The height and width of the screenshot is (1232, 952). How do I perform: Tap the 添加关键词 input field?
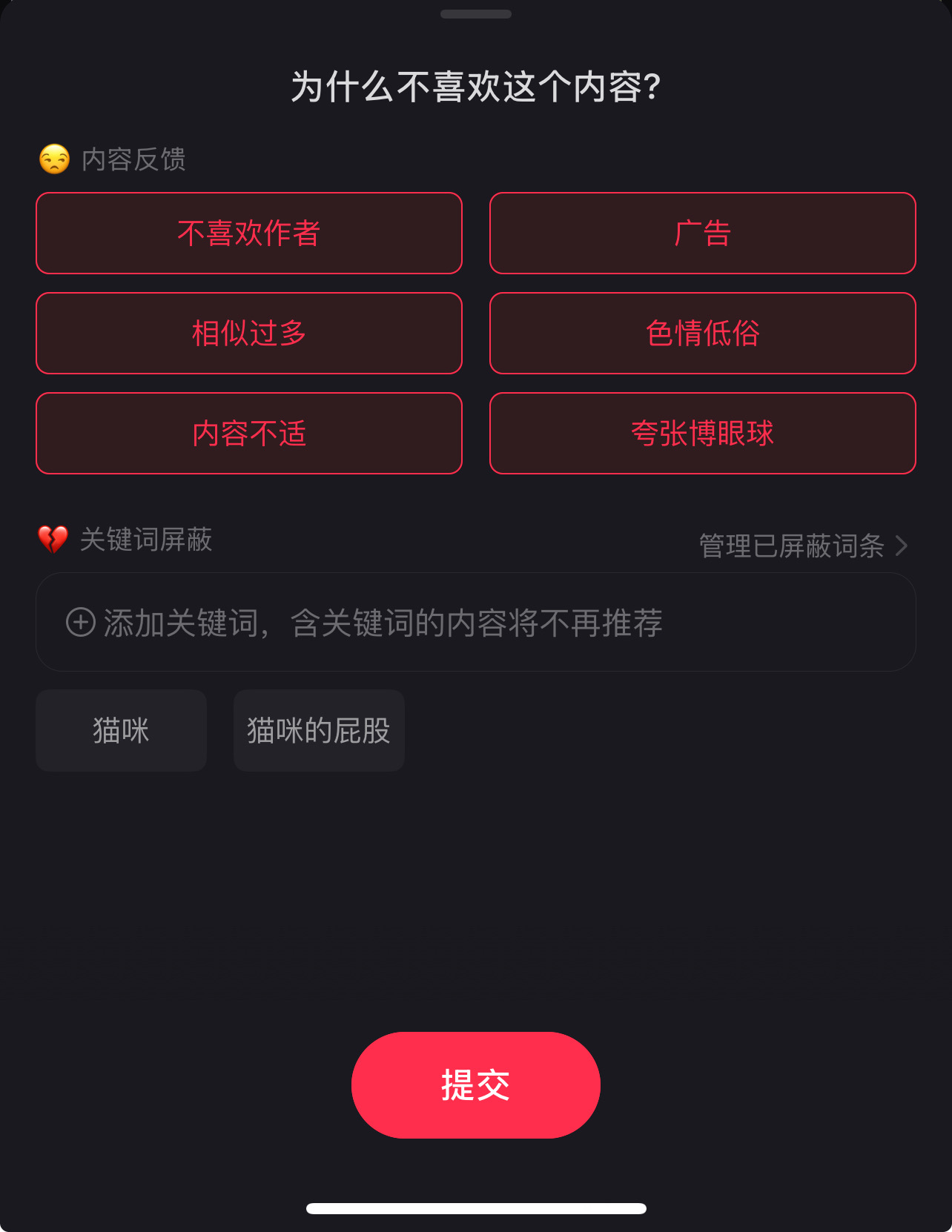point(475,623)
